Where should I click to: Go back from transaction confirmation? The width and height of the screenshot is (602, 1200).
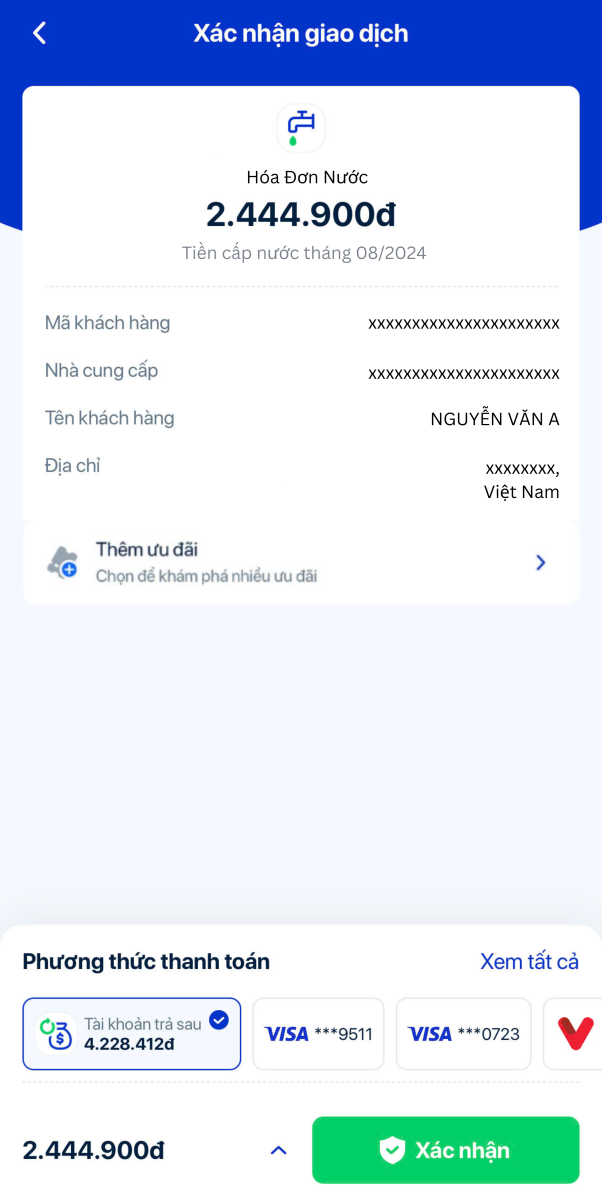39,33
